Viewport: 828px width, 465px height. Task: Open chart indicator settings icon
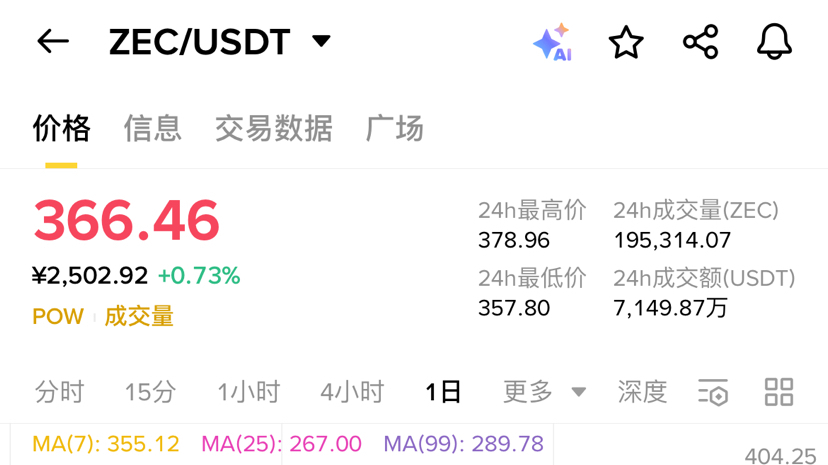click(713, 392)
